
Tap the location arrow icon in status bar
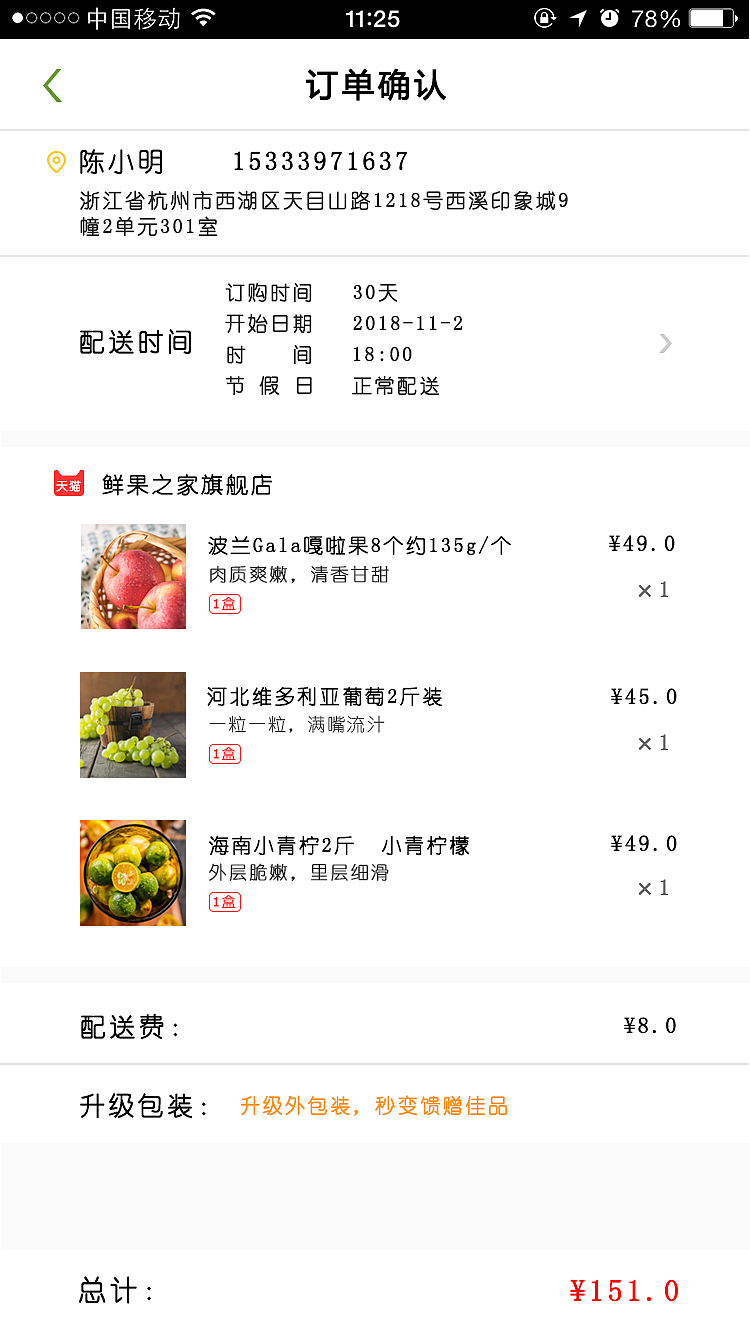(578, 17)
